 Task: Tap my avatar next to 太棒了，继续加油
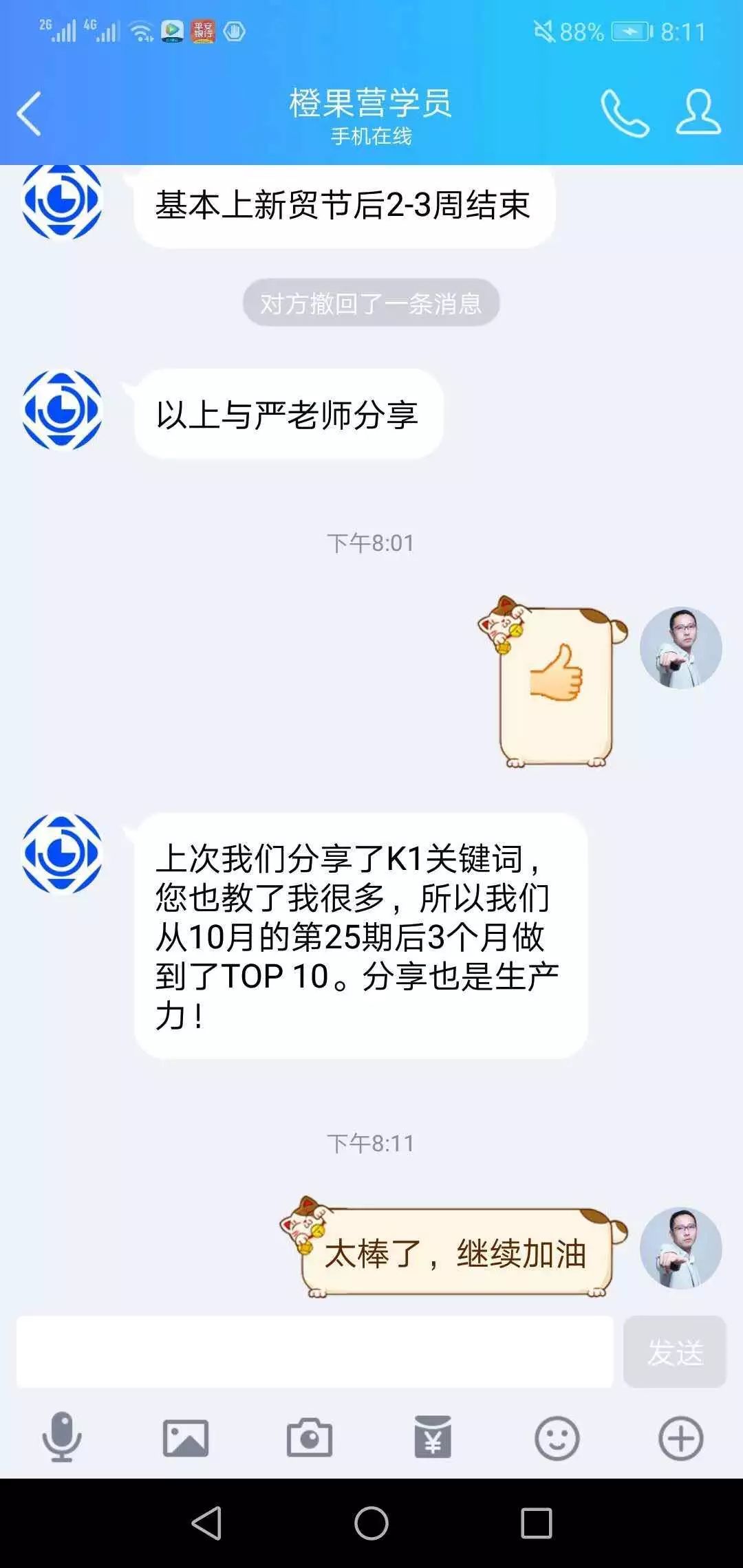tap(680, 1248)
